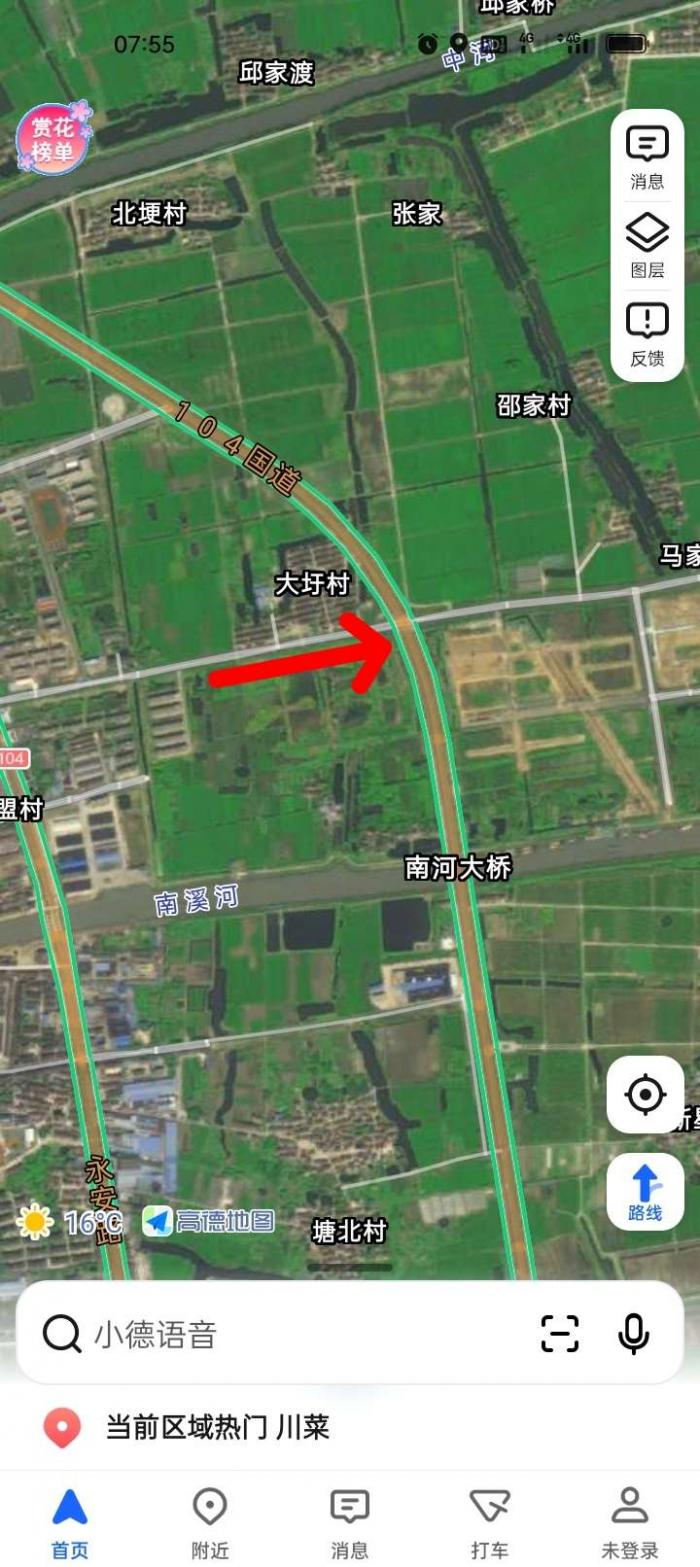The width and height of the screenshot is (700, 1567).
Task: Open the 图层 map layers selector
Action: point(647,246)
